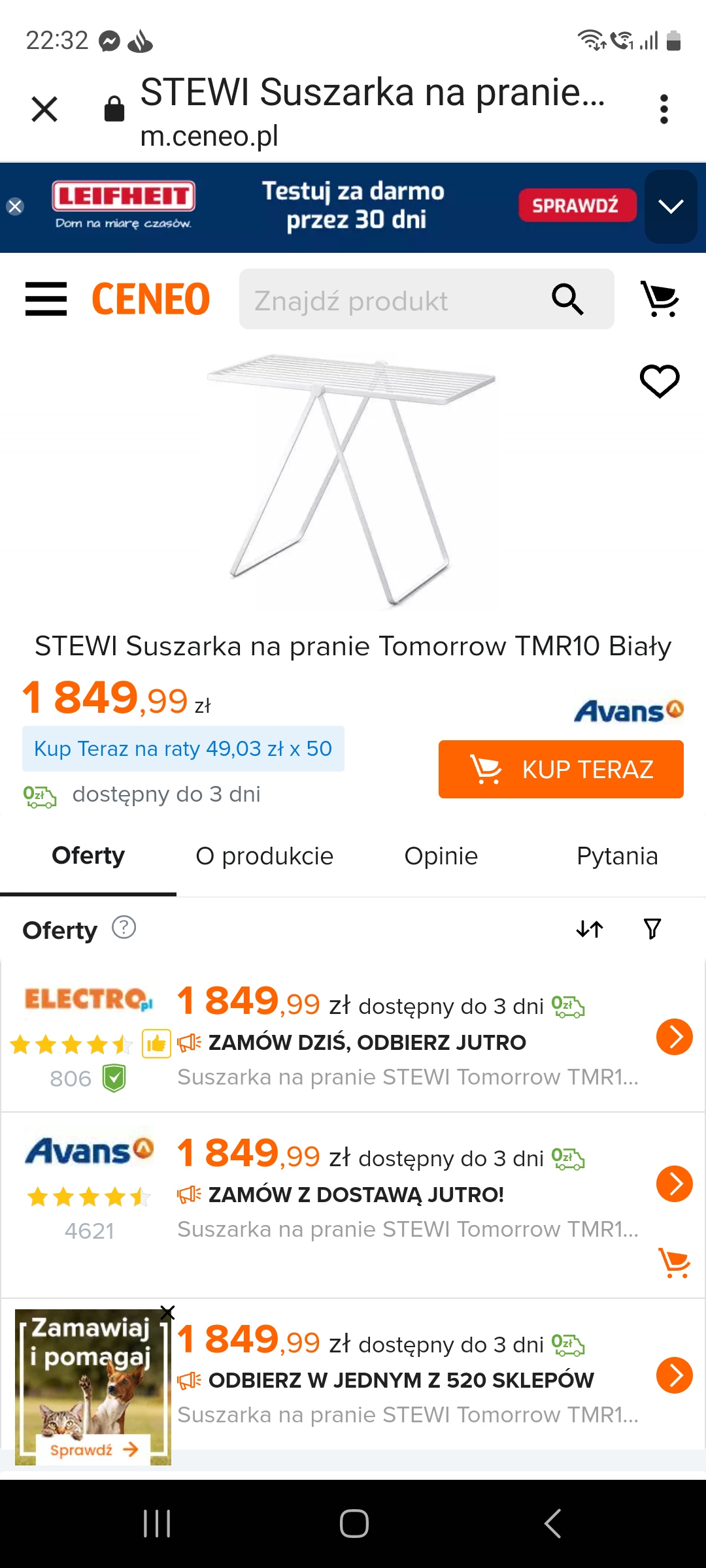Viewport: 706px width, 1568px height.
Task: Open Kup Teraz na raty installment offer
Action: [183, 749]
